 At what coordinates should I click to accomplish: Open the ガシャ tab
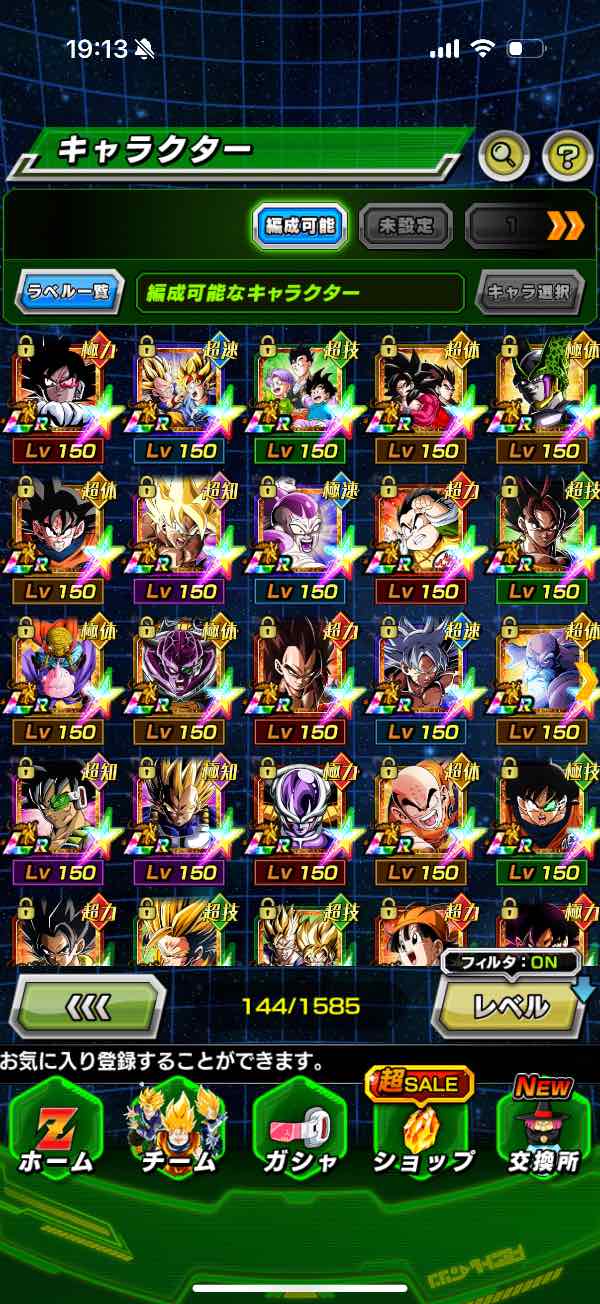[x=299, y=1130]
